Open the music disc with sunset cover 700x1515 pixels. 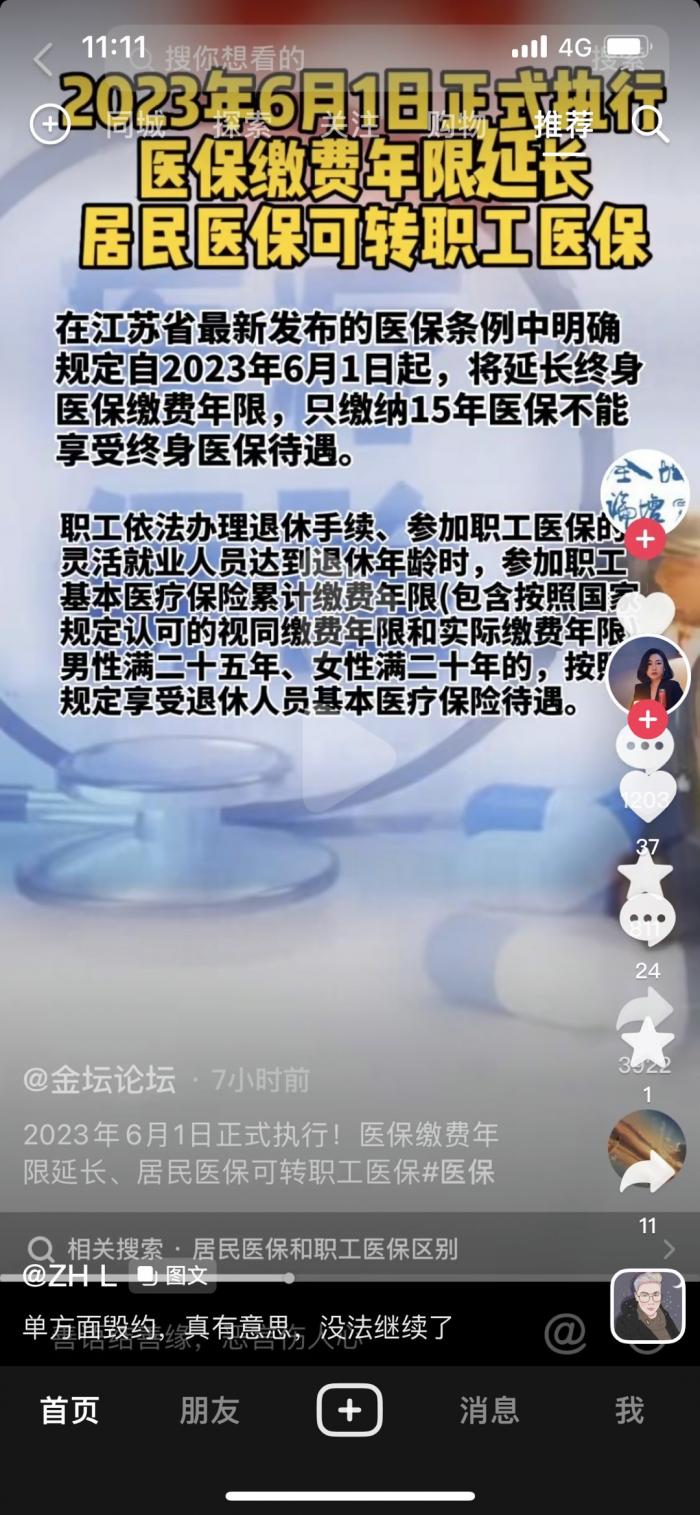coord(647,1148)
